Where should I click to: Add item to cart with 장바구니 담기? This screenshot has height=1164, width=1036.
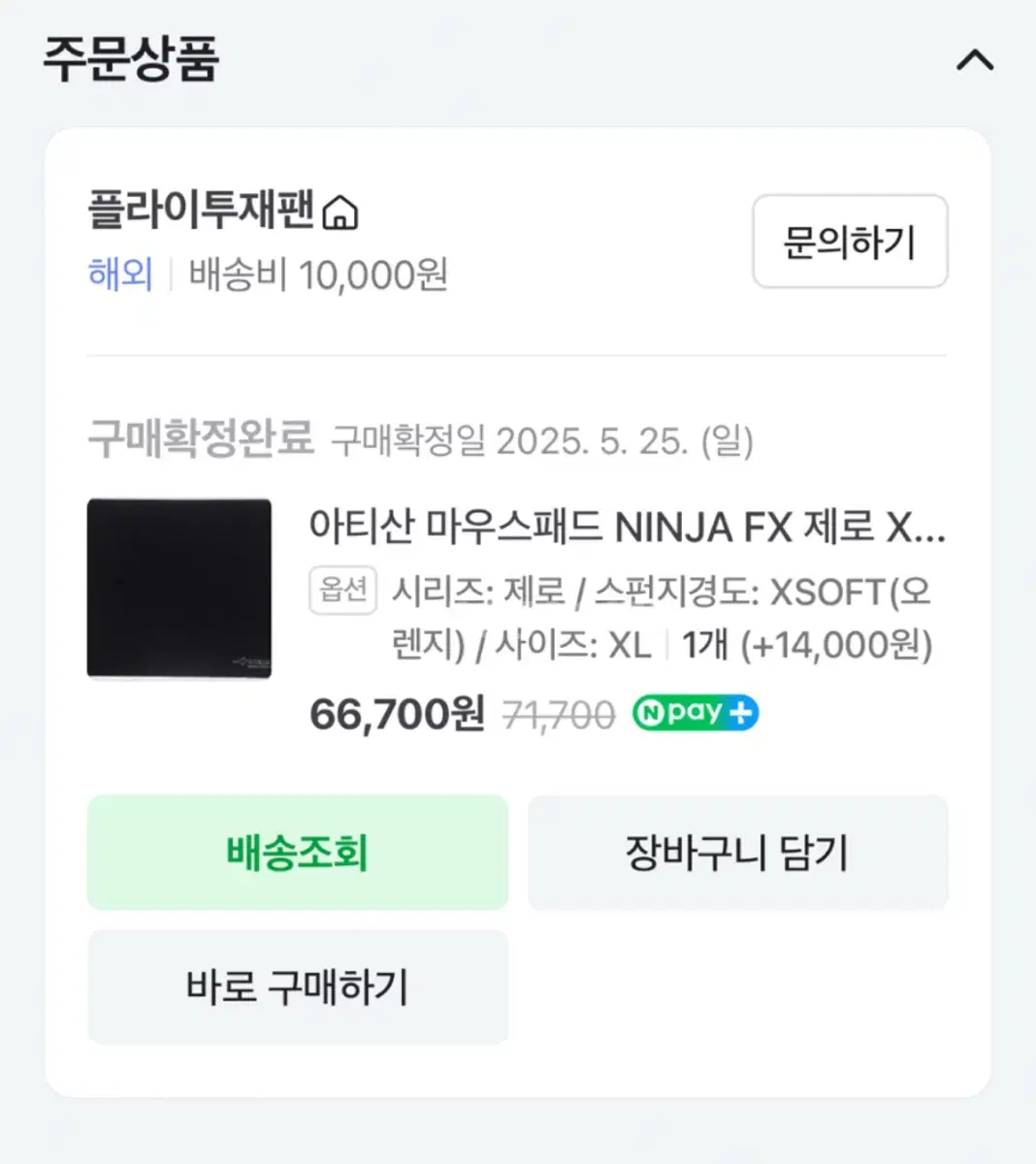[x=738, y=854]
